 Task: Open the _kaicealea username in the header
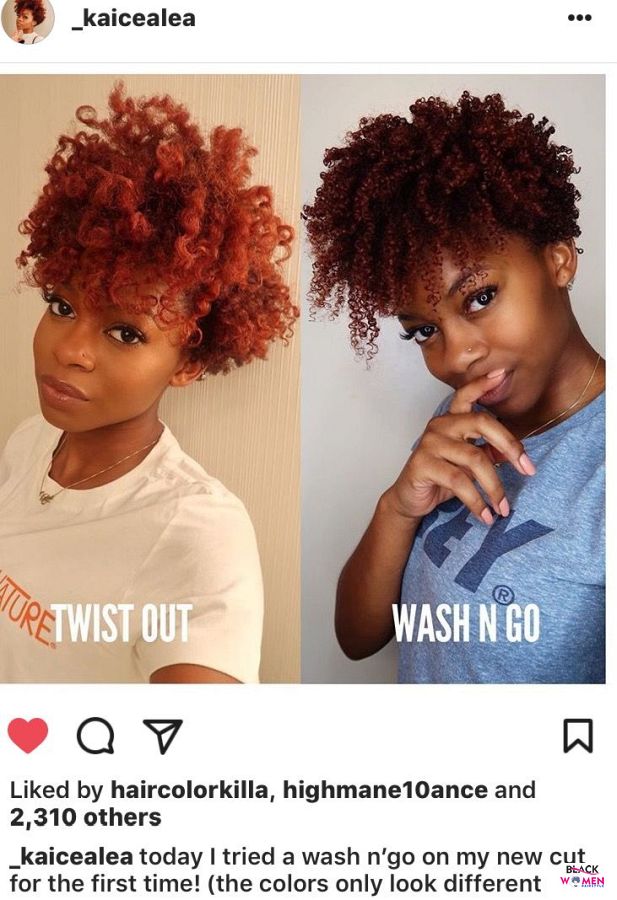click(x=133, y=18)
